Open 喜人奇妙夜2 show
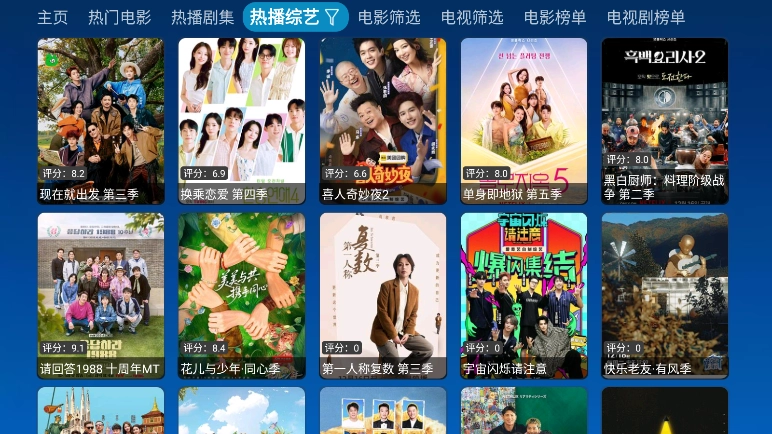The width and height of the screenshot is (772, 434). point(383,121)
